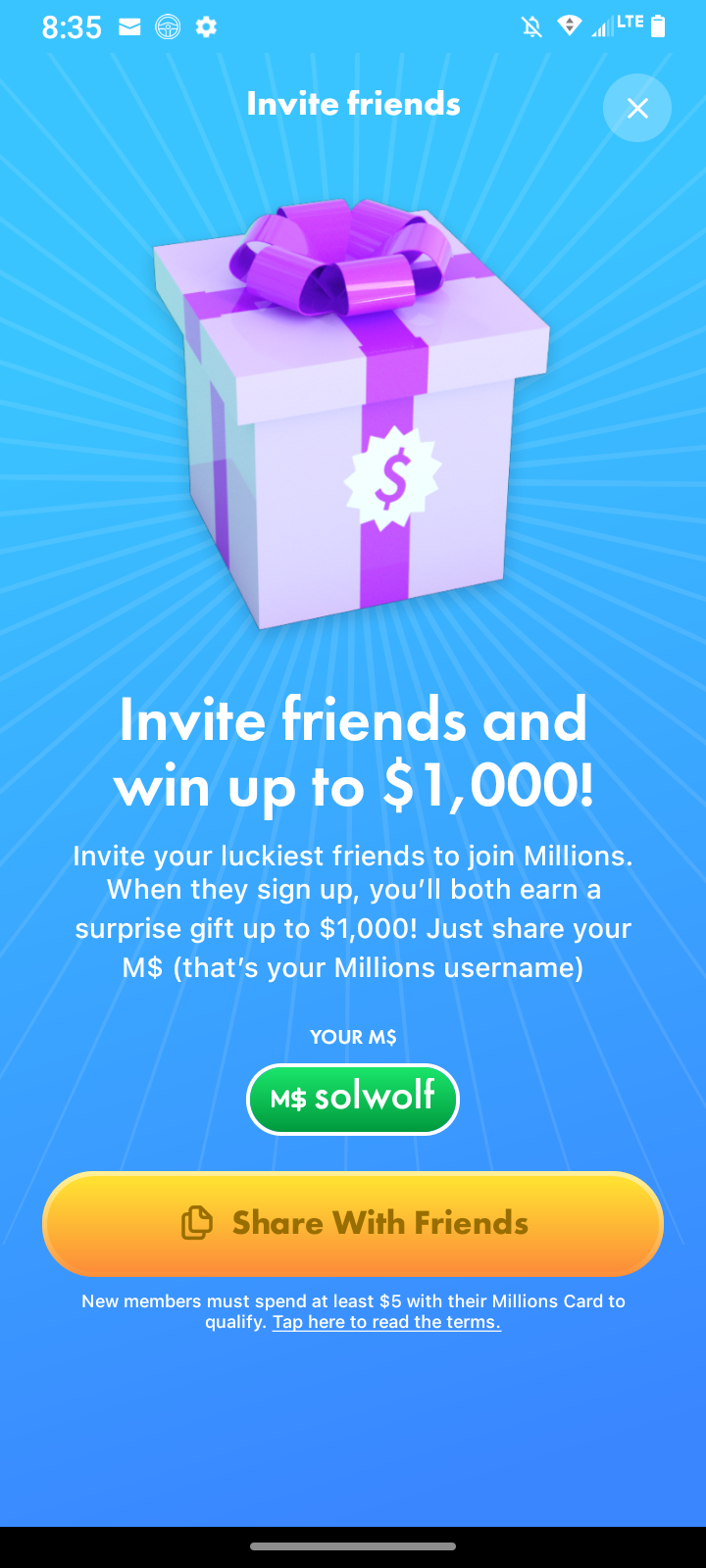Tap the M$ solwolf username pill
The height and width of the screenshot is (1568, 706).
coord(353,1100)
